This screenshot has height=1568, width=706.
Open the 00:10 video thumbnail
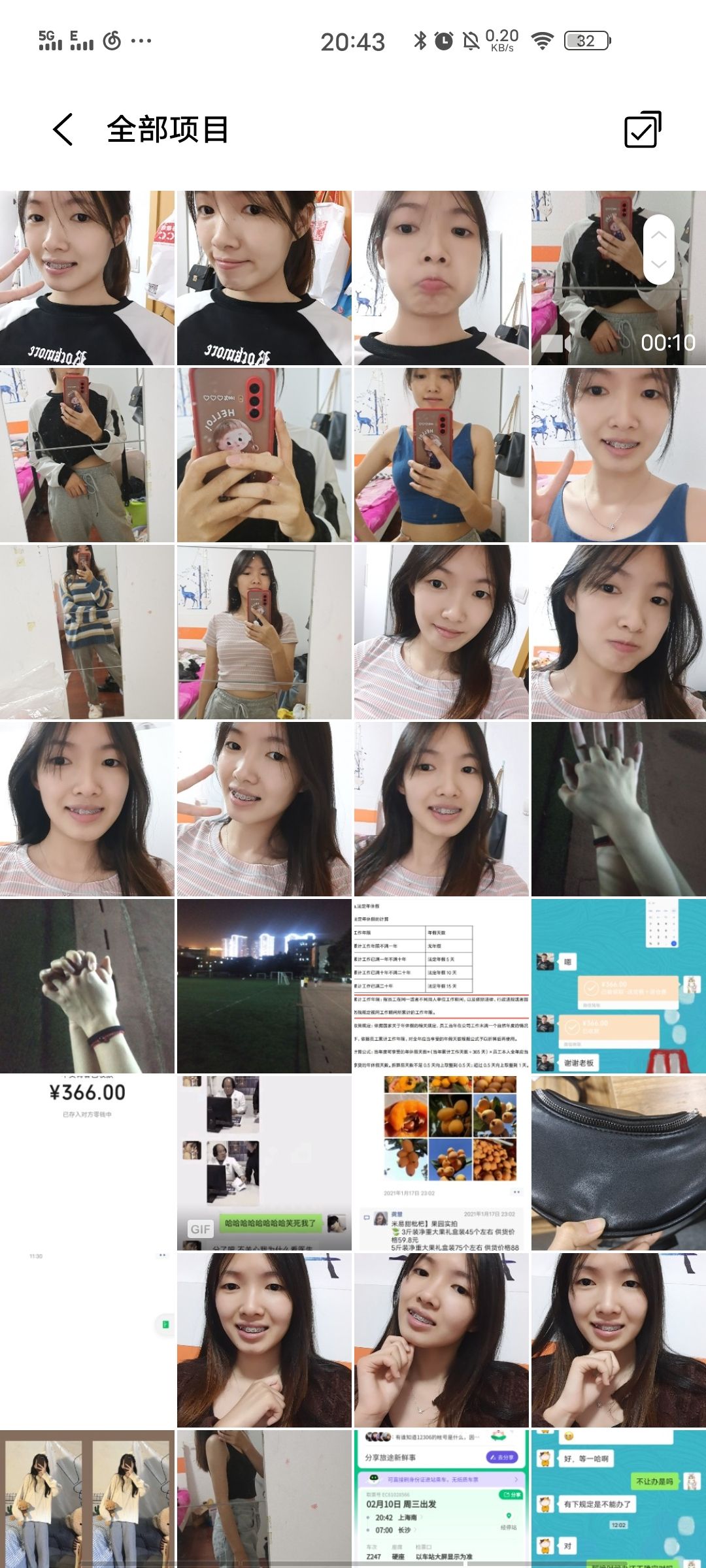click(618, 278)
